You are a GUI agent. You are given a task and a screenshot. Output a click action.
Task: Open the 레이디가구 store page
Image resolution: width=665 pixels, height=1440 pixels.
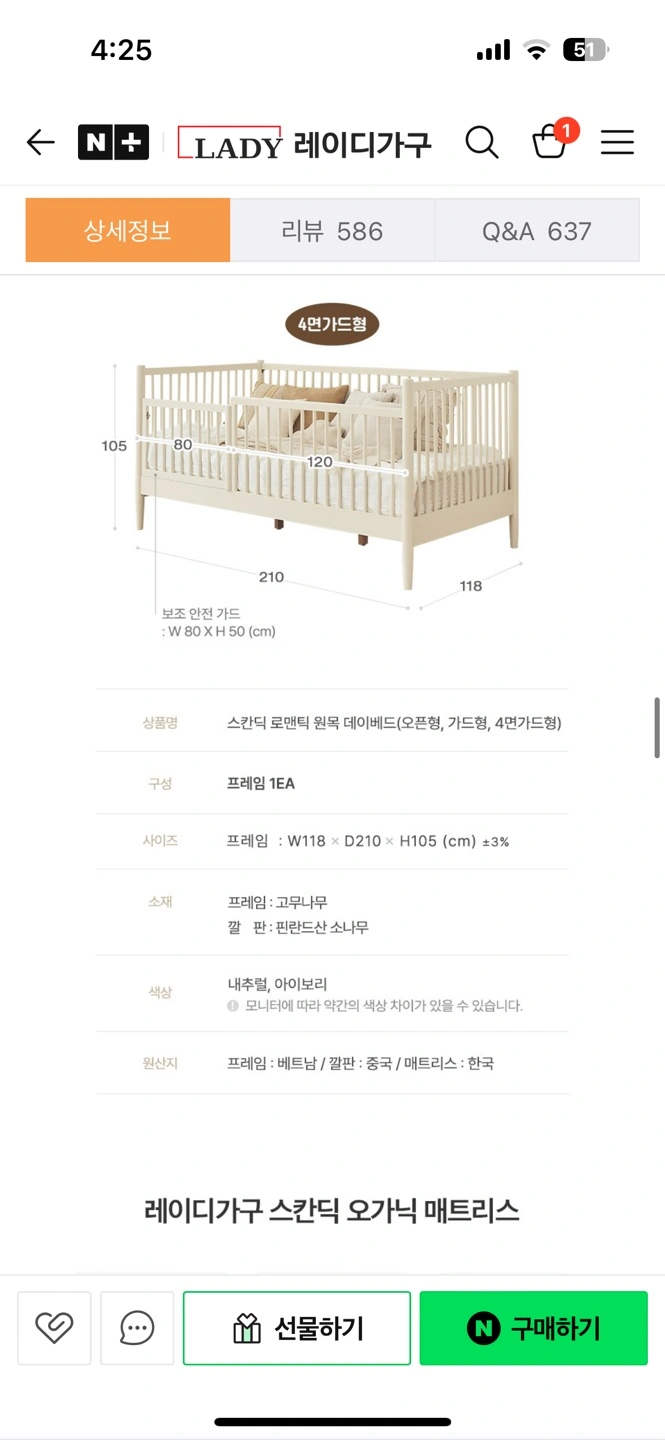[x=304, y=144]
